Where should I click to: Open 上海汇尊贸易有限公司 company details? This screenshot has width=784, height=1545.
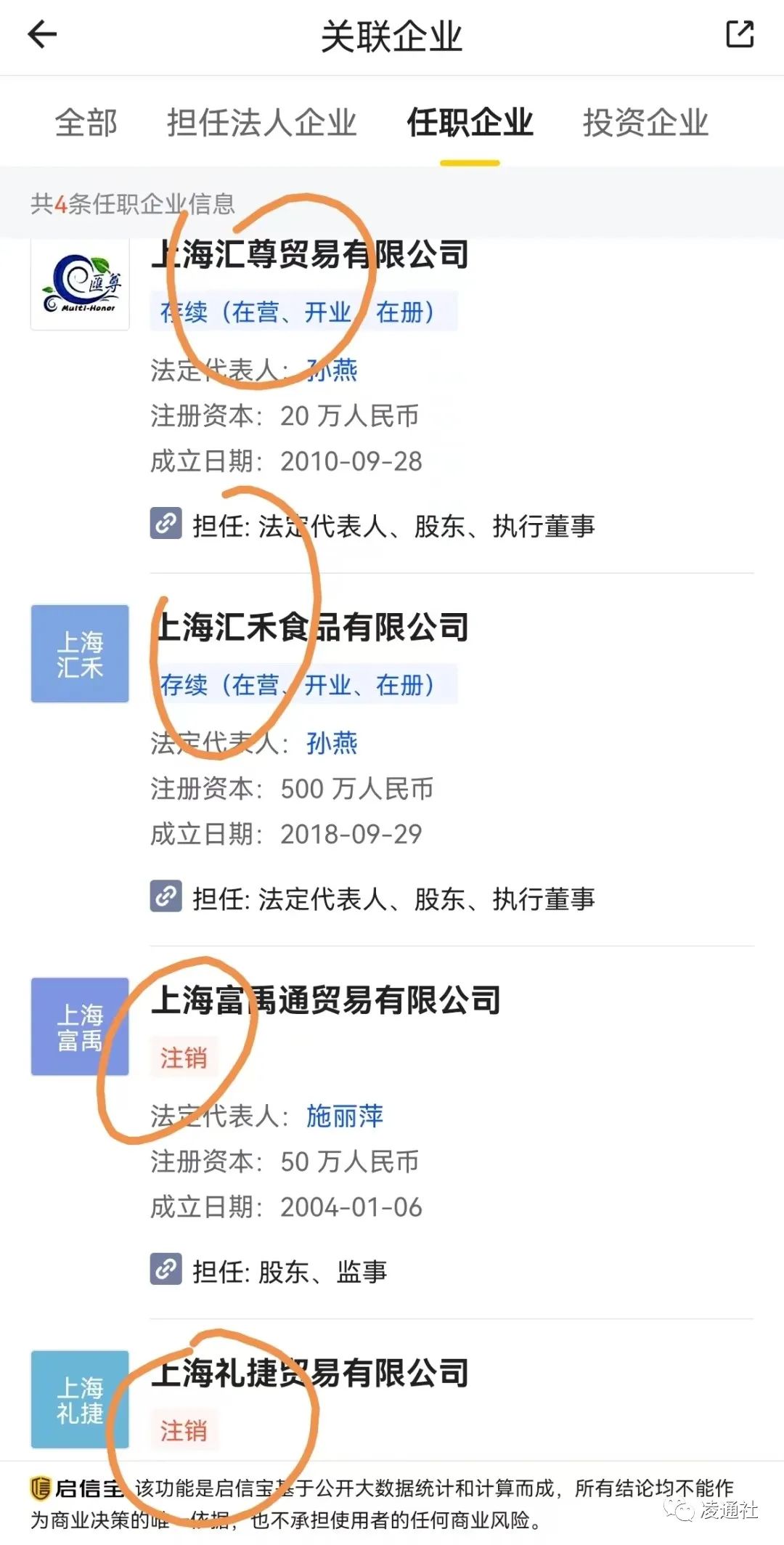click(x=310, y=255)
